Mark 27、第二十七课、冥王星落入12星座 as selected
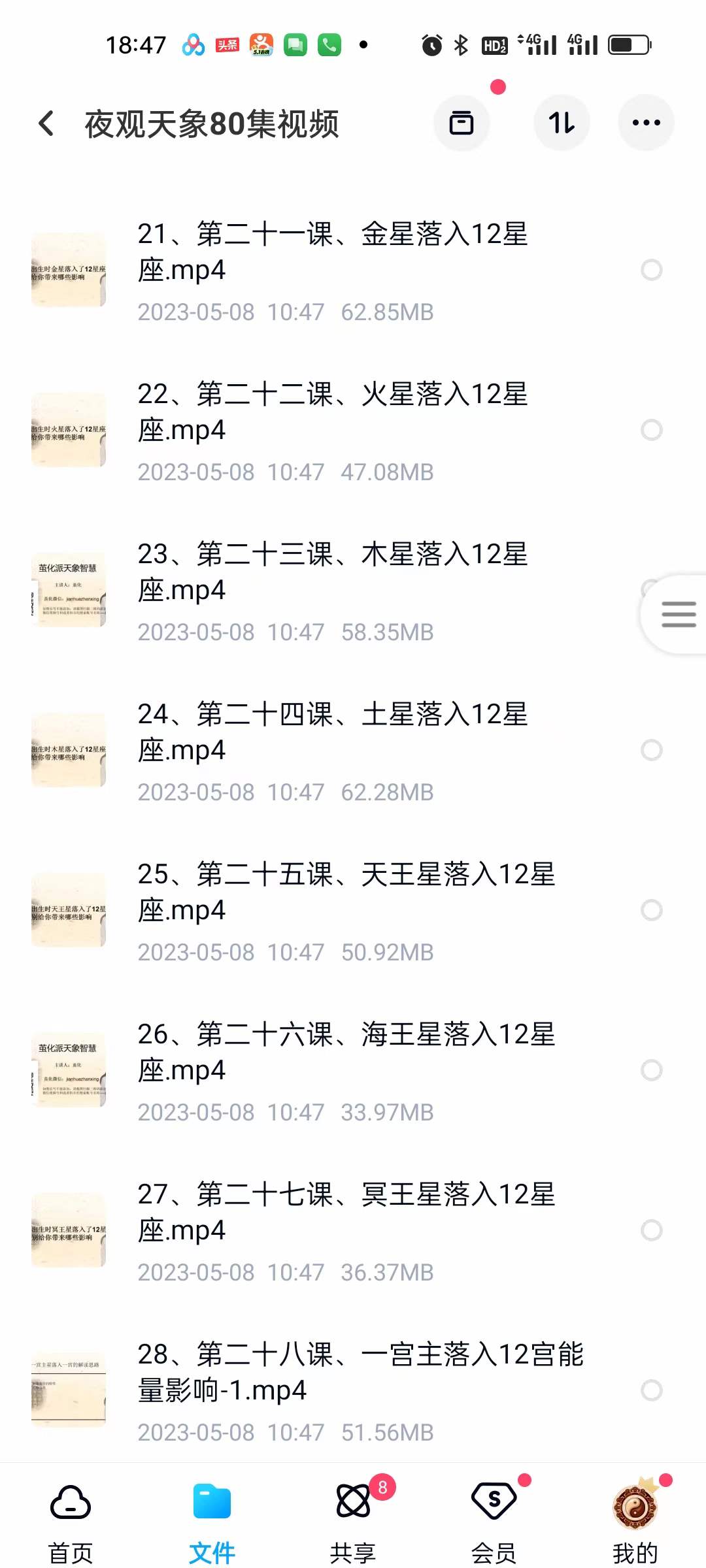Image resolution: width=706 pixels, height=1568 pixels. (651, 1230)
